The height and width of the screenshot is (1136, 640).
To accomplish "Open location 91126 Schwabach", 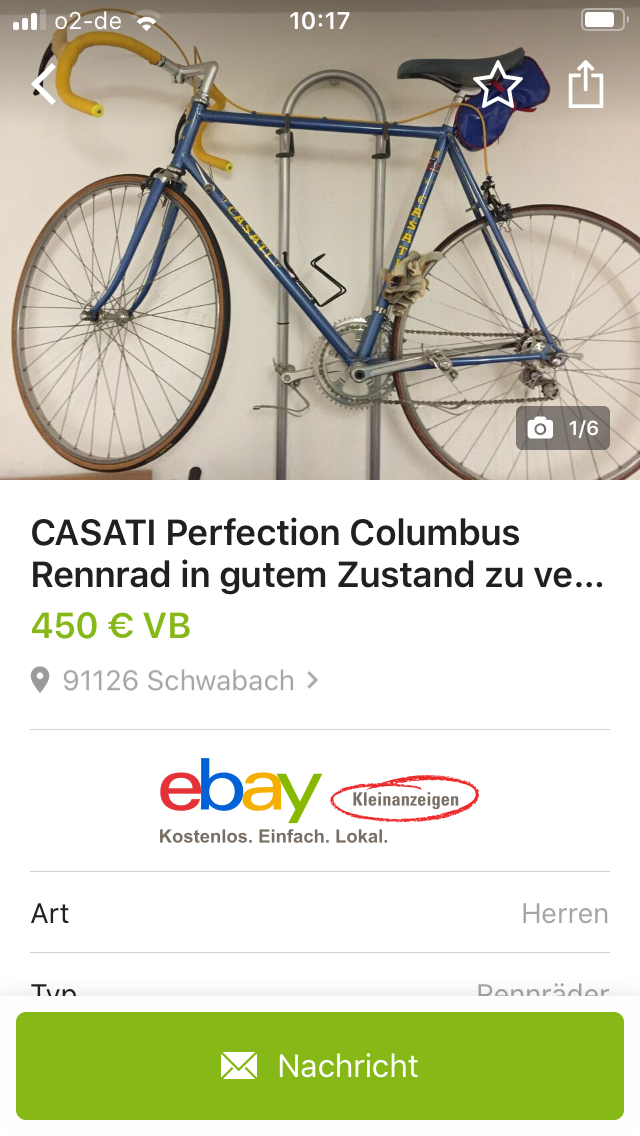I will 178,681.
